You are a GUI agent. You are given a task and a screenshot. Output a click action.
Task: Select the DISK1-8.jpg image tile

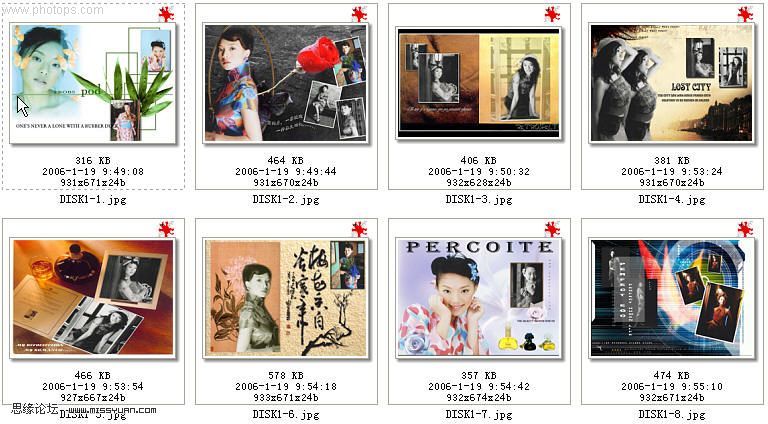[671, 299]
